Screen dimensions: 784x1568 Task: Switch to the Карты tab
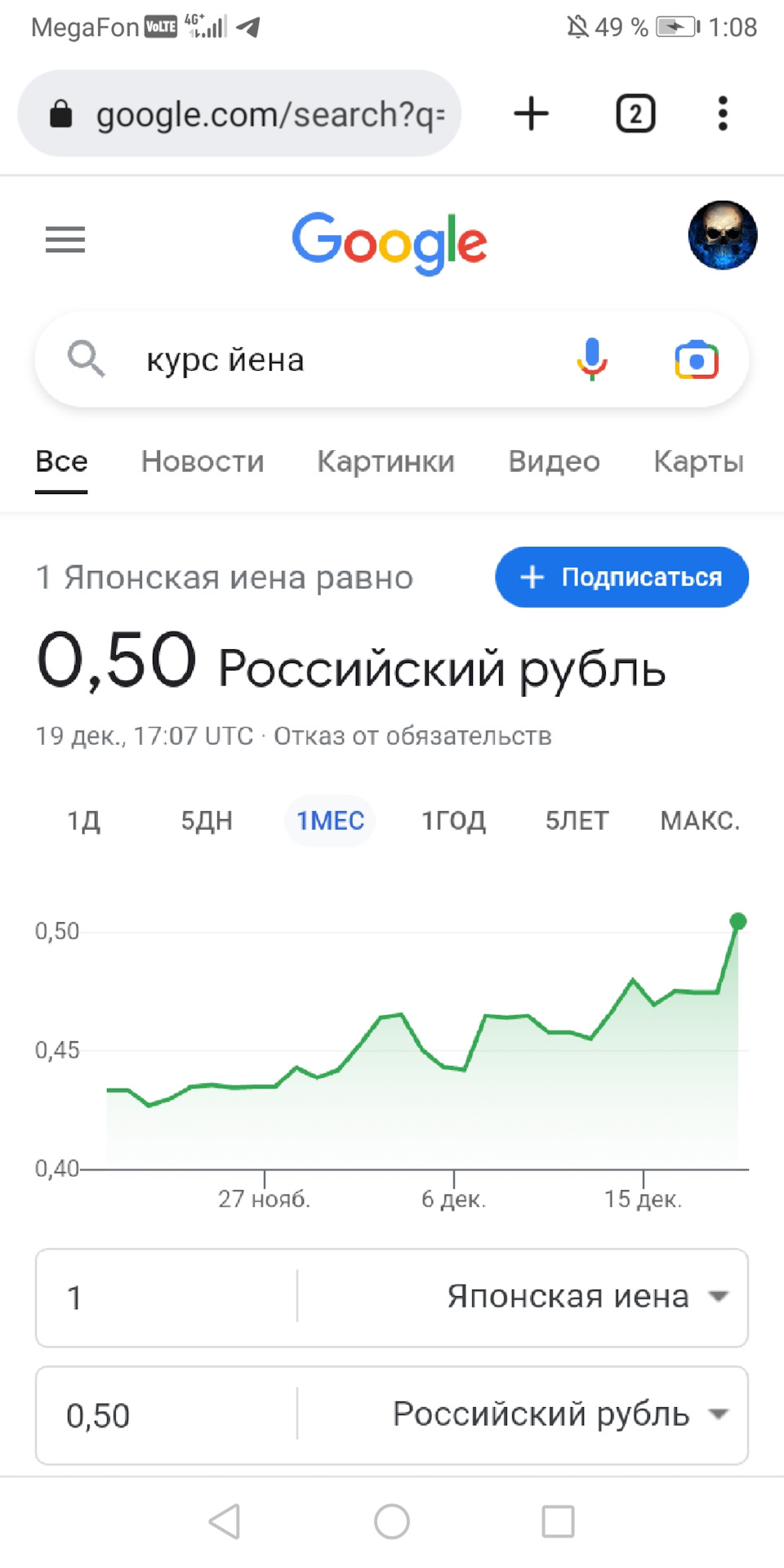(x=698, y=461)
